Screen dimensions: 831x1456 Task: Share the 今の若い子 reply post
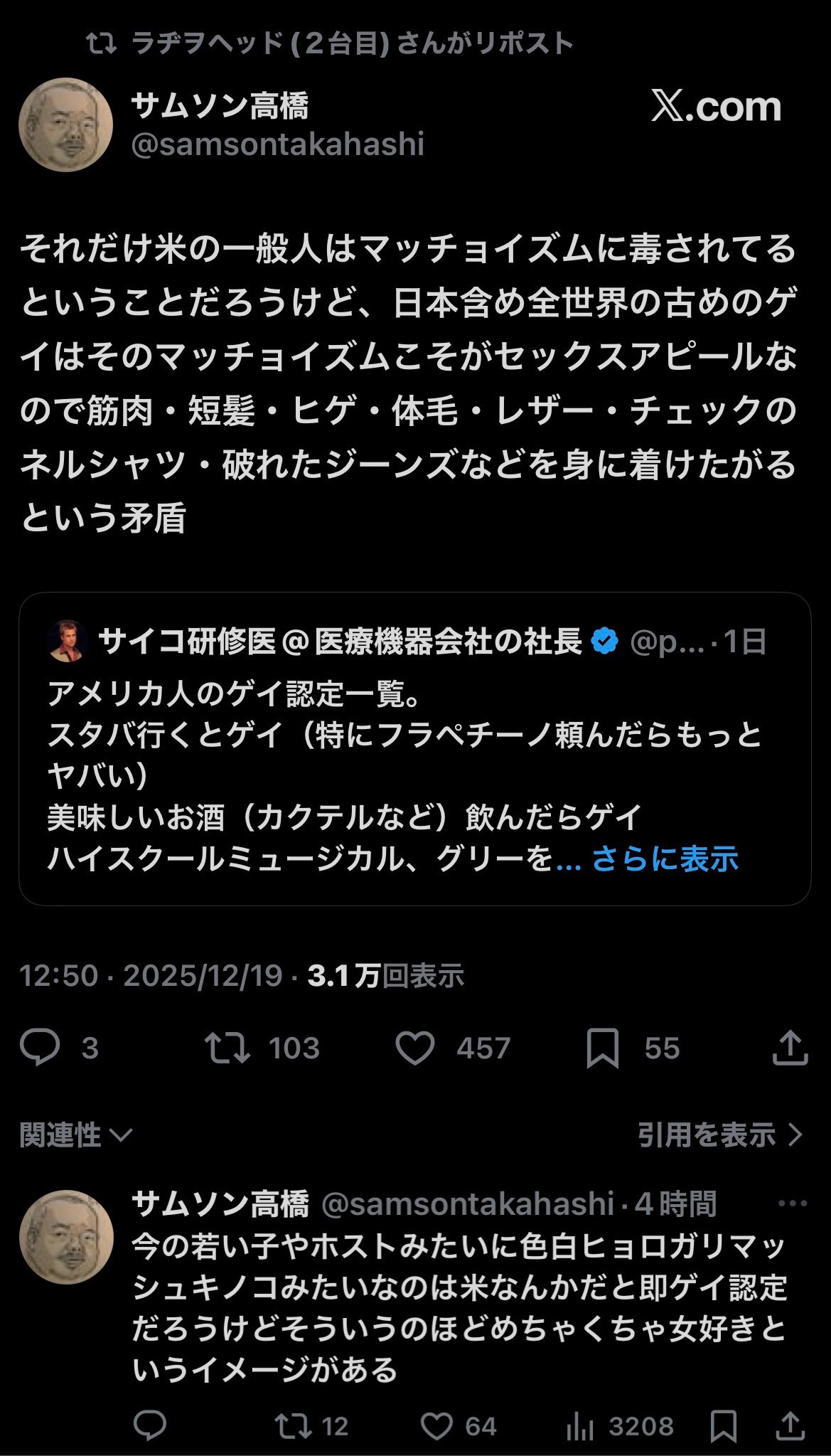tap(790, 1425)
